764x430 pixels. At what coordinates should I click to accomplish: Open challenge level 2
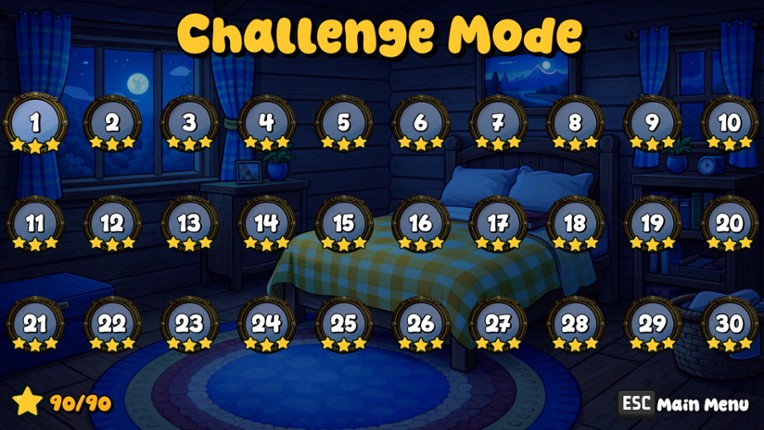click(112, 124)
